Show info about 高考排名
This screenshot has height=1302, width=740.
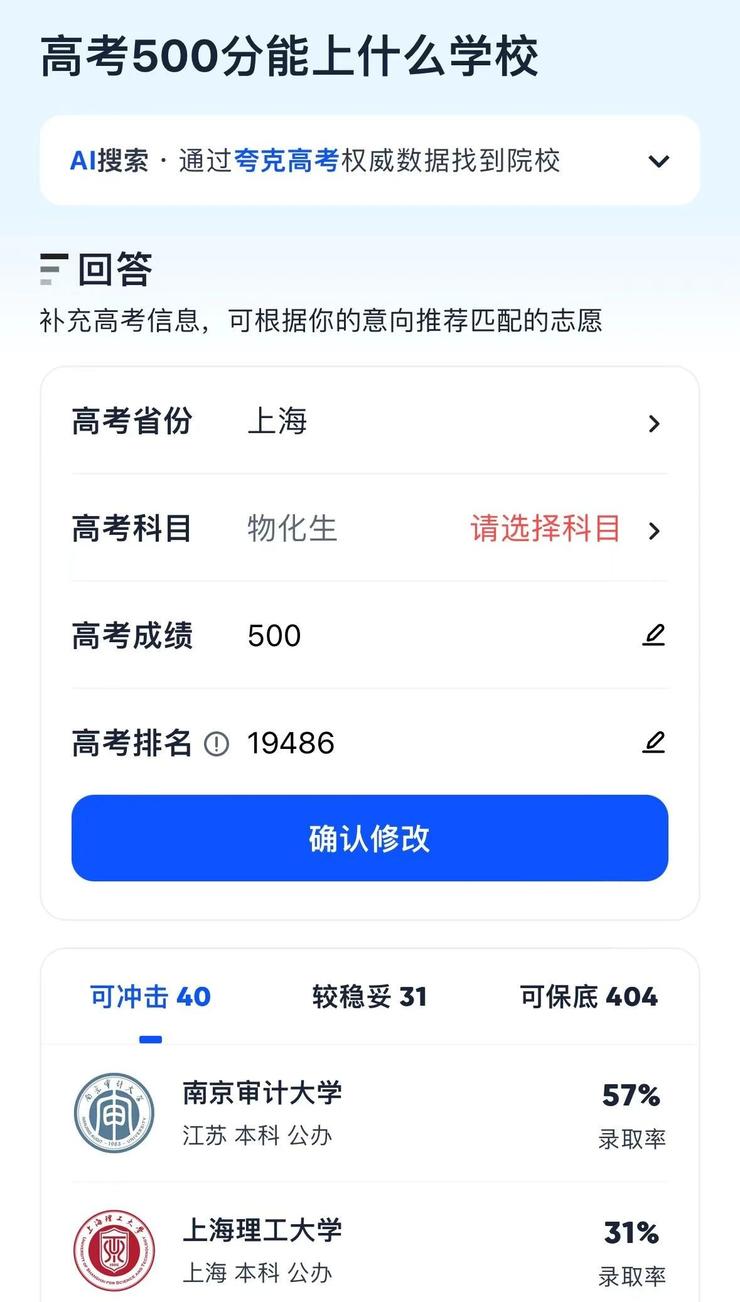point(216,743)
